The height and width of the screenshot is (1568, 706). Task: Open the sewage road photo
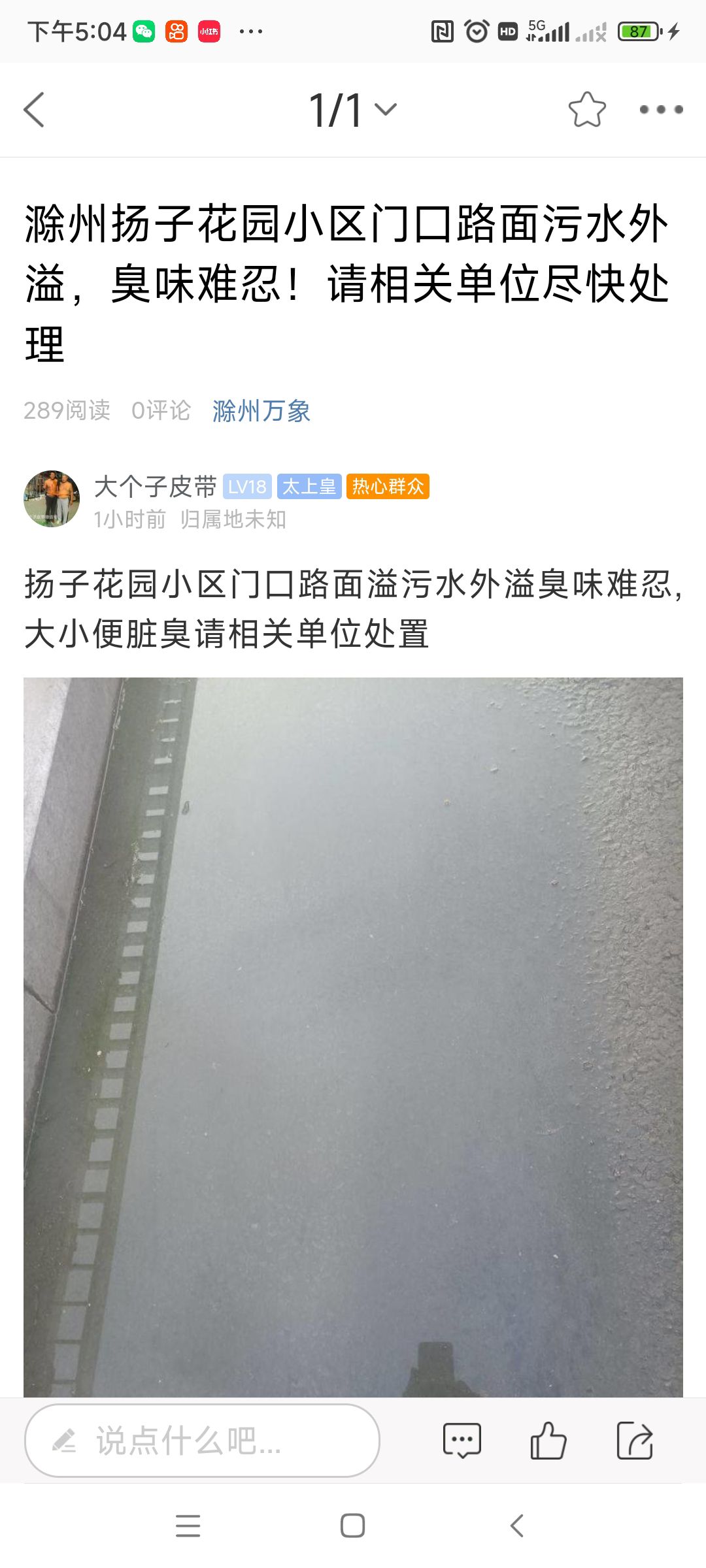353,1032
